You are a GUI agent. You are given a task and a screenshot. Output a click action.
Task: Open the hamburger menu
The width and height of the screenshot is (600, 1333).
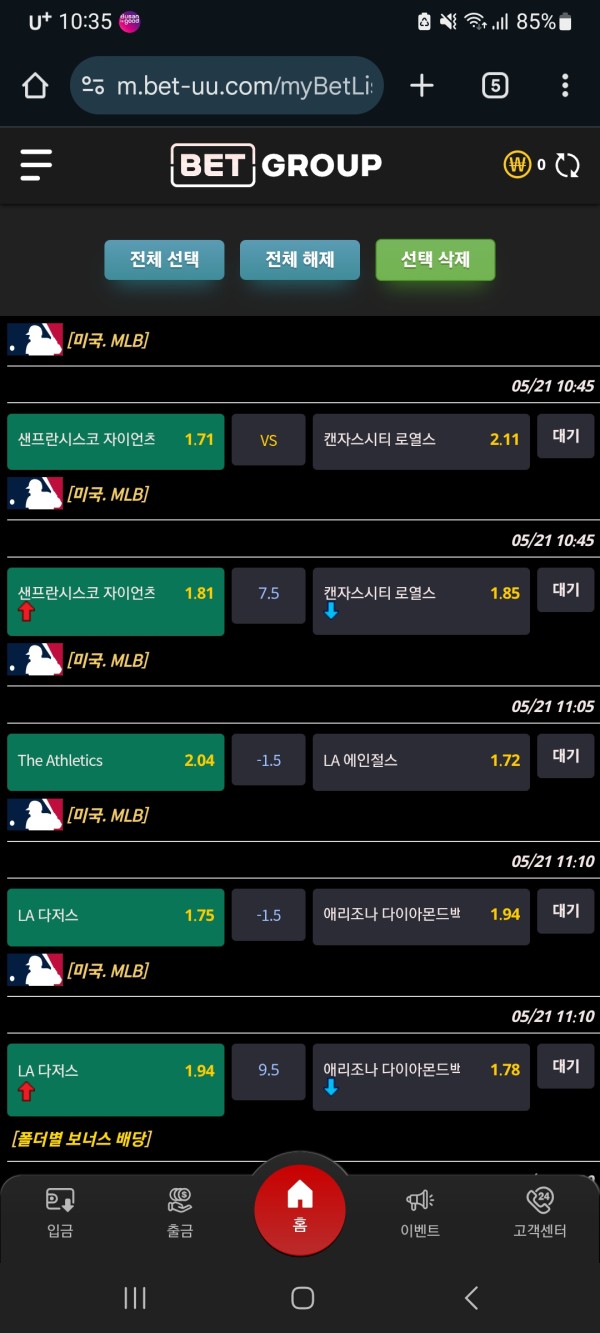(x=36, y=165)
